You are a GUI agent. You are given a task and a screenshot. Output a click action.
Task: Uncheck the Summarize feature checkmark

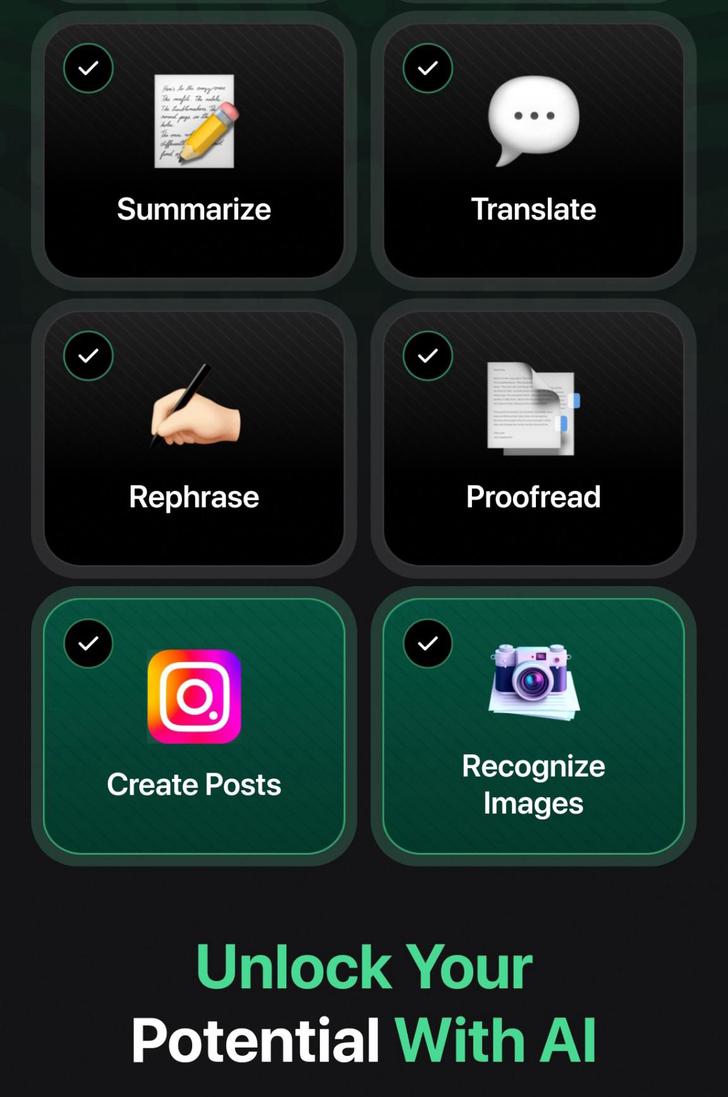coord(88,68)
